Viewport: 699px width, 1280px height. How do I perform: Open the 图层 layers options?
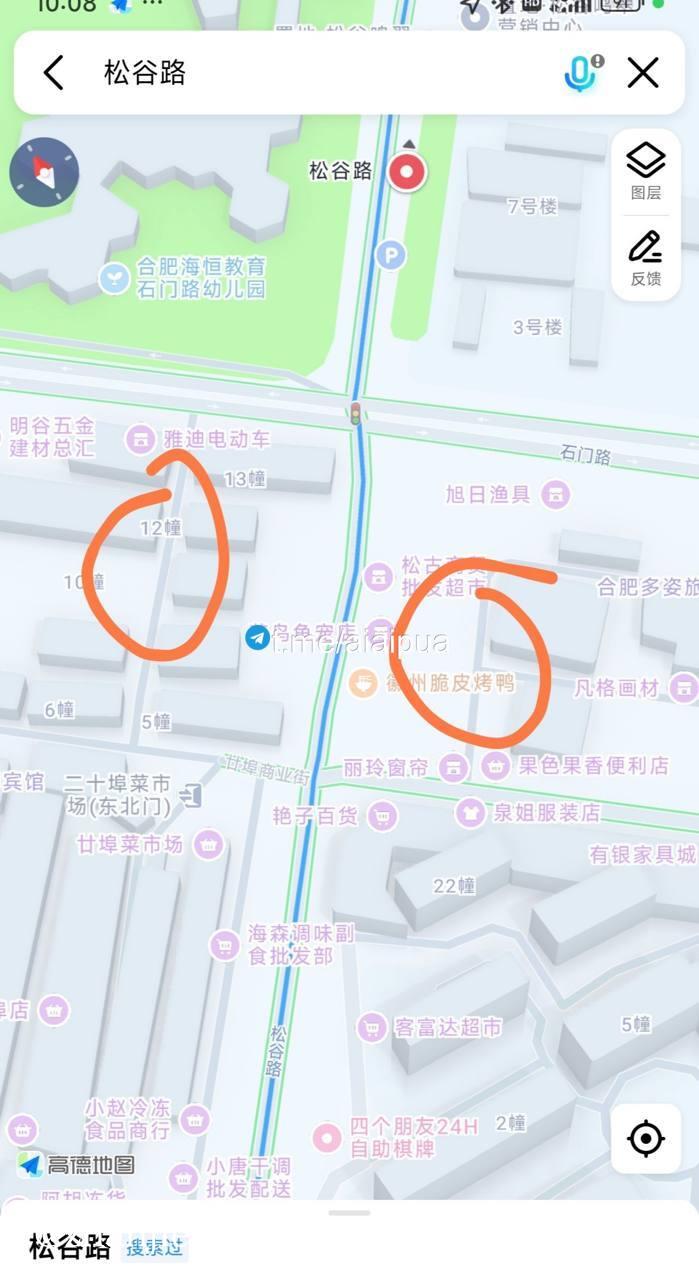tap(646, 170)
